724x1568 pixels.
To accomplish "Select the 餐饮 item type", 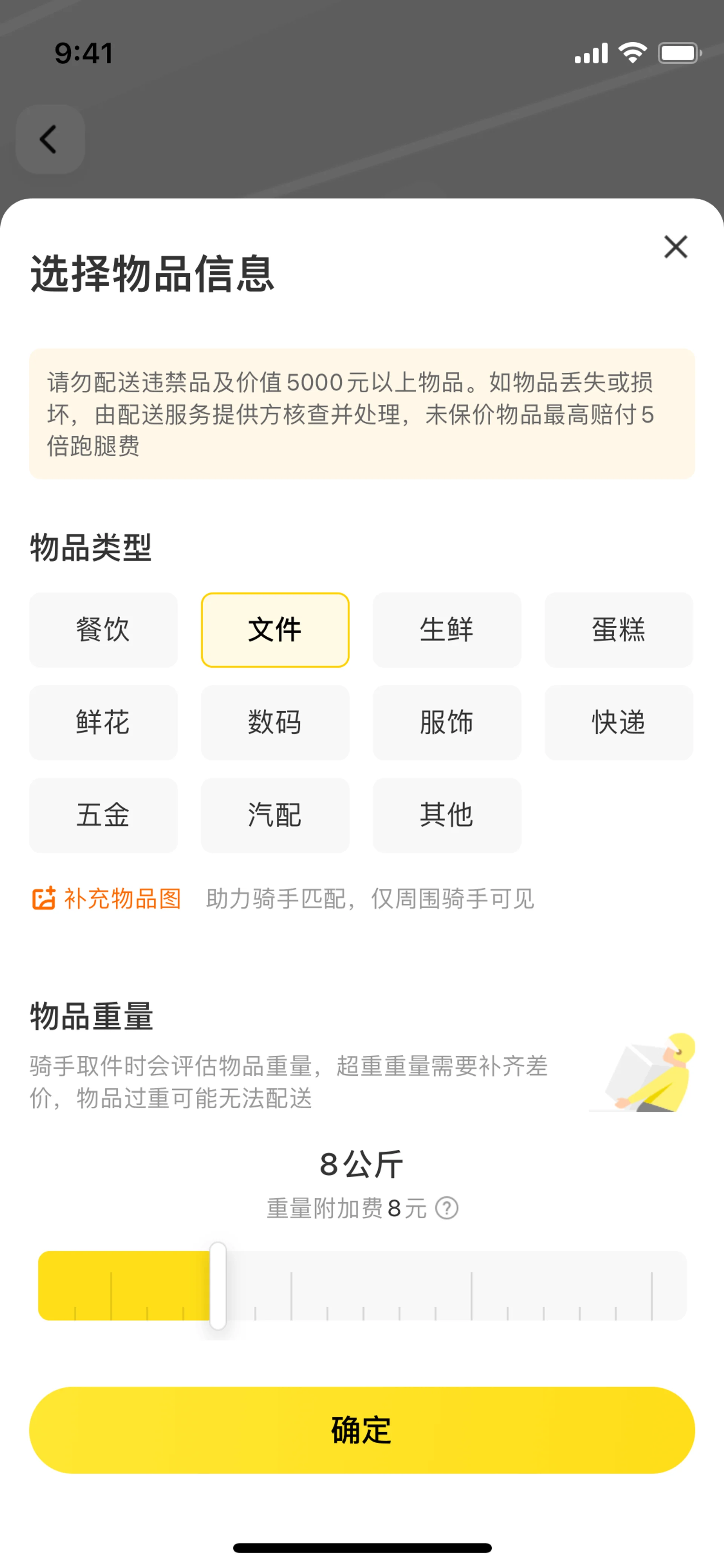I will point(103,630).
